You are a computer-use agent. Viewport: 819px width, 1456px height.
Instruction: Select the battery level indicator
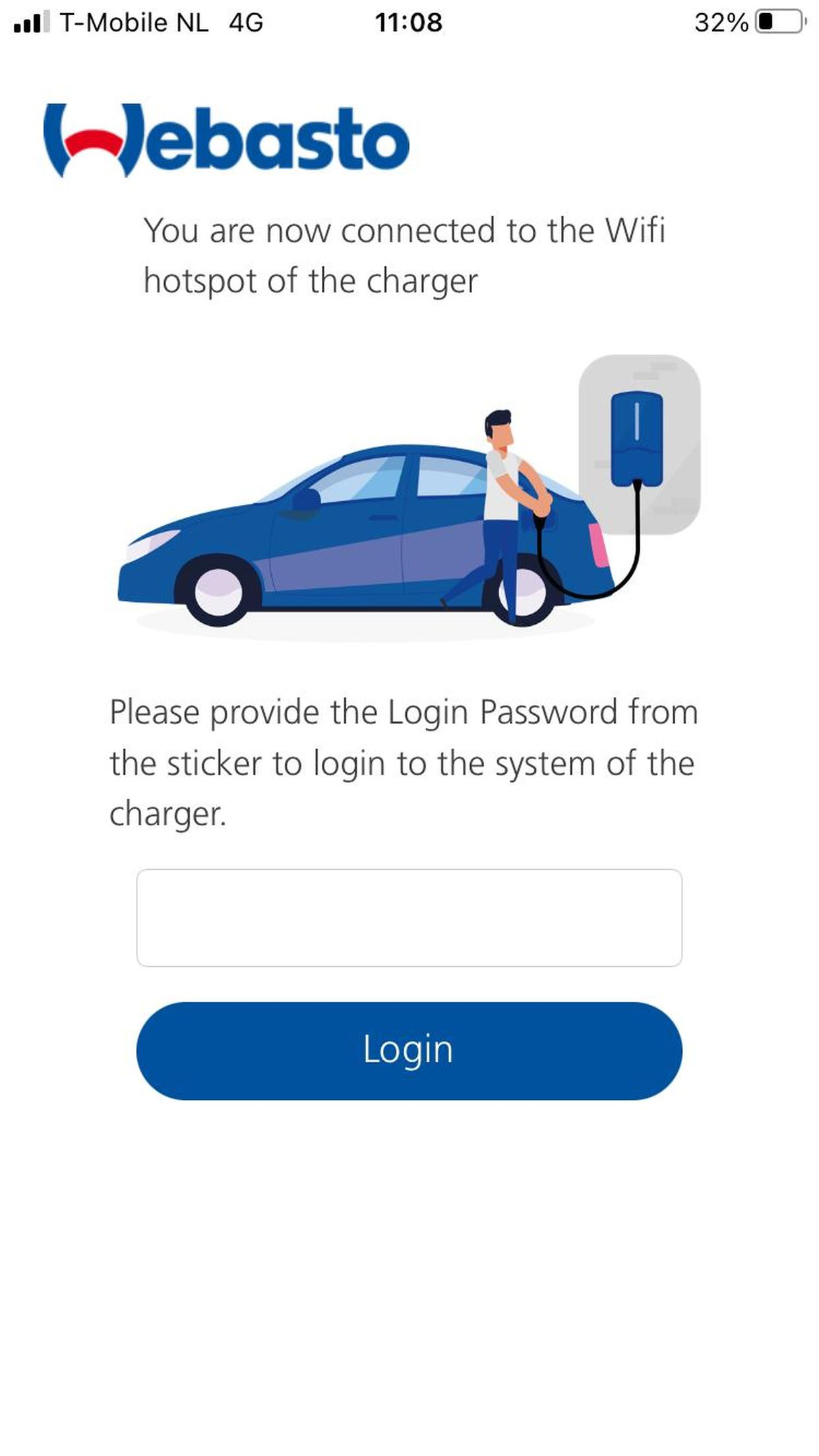[x=778, y=22]
